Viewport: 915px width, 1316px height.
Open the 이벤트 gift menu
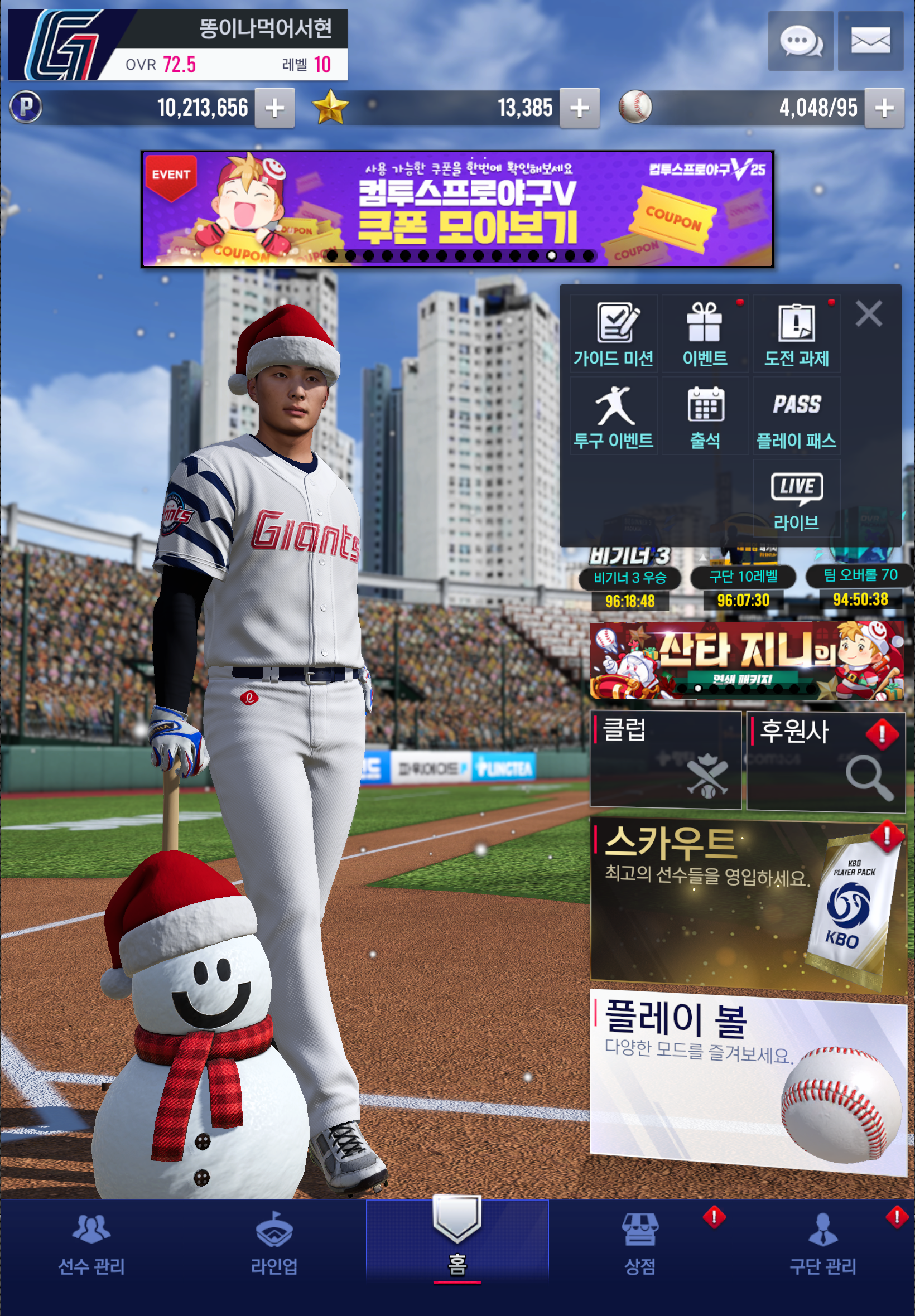[x=705, y=335]
